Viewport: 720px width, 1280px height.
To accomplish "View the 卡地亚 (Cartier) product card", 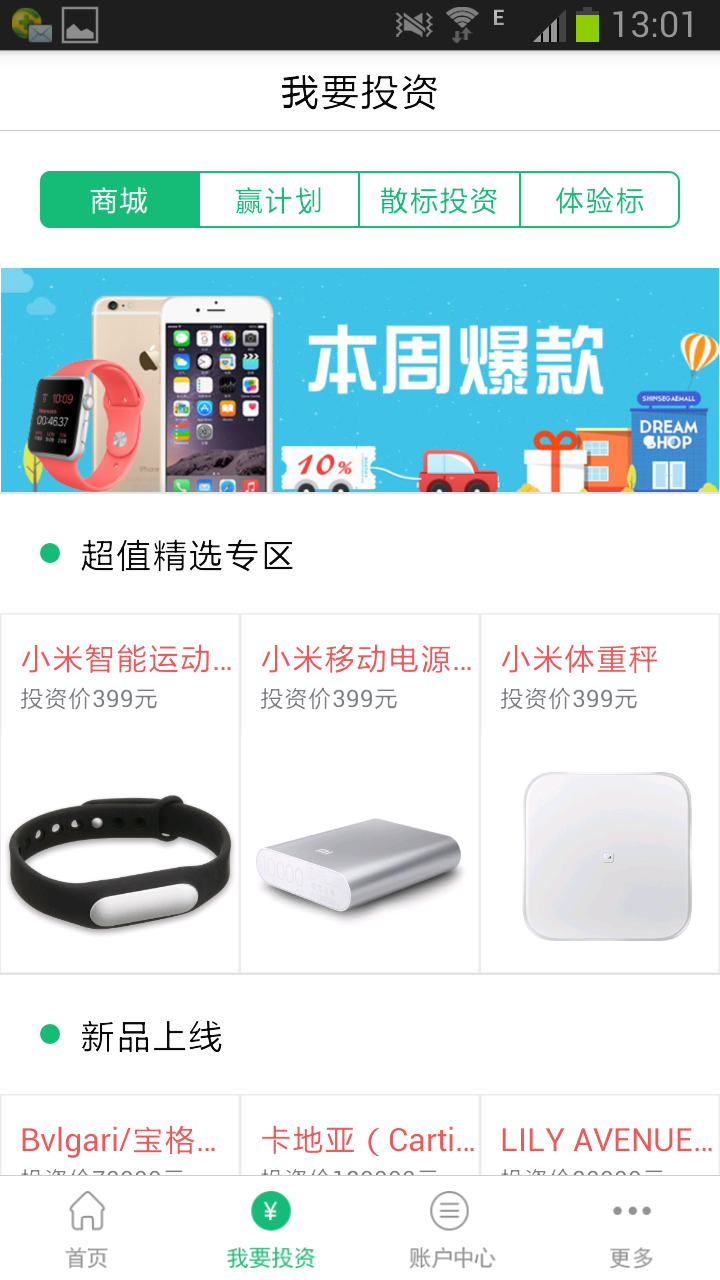I will 360,1140.
